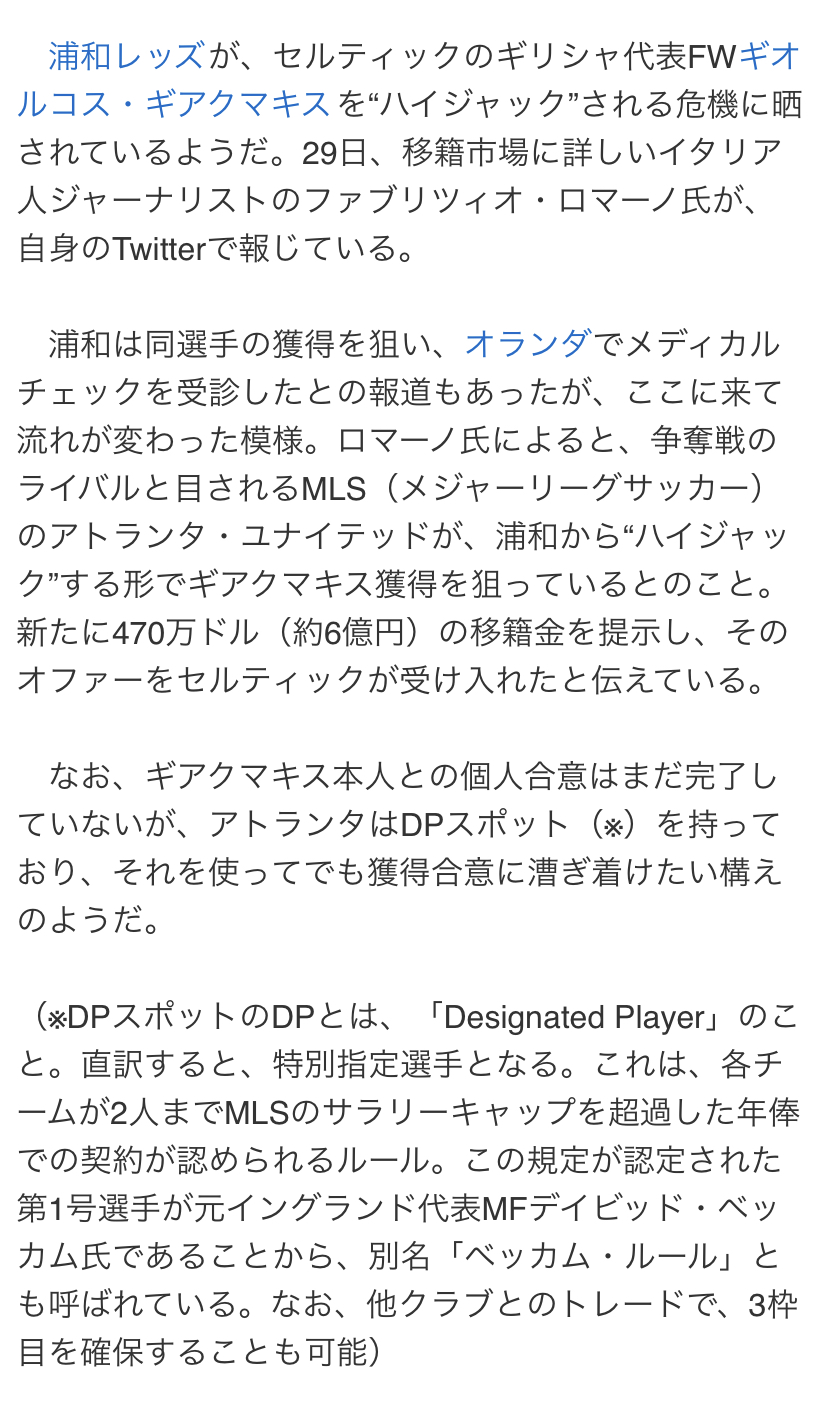Image resolution: width=828 pixels, height=1418 pixels.
Task: Open the 浦和レッズ link
Action: tap(127, 56)
